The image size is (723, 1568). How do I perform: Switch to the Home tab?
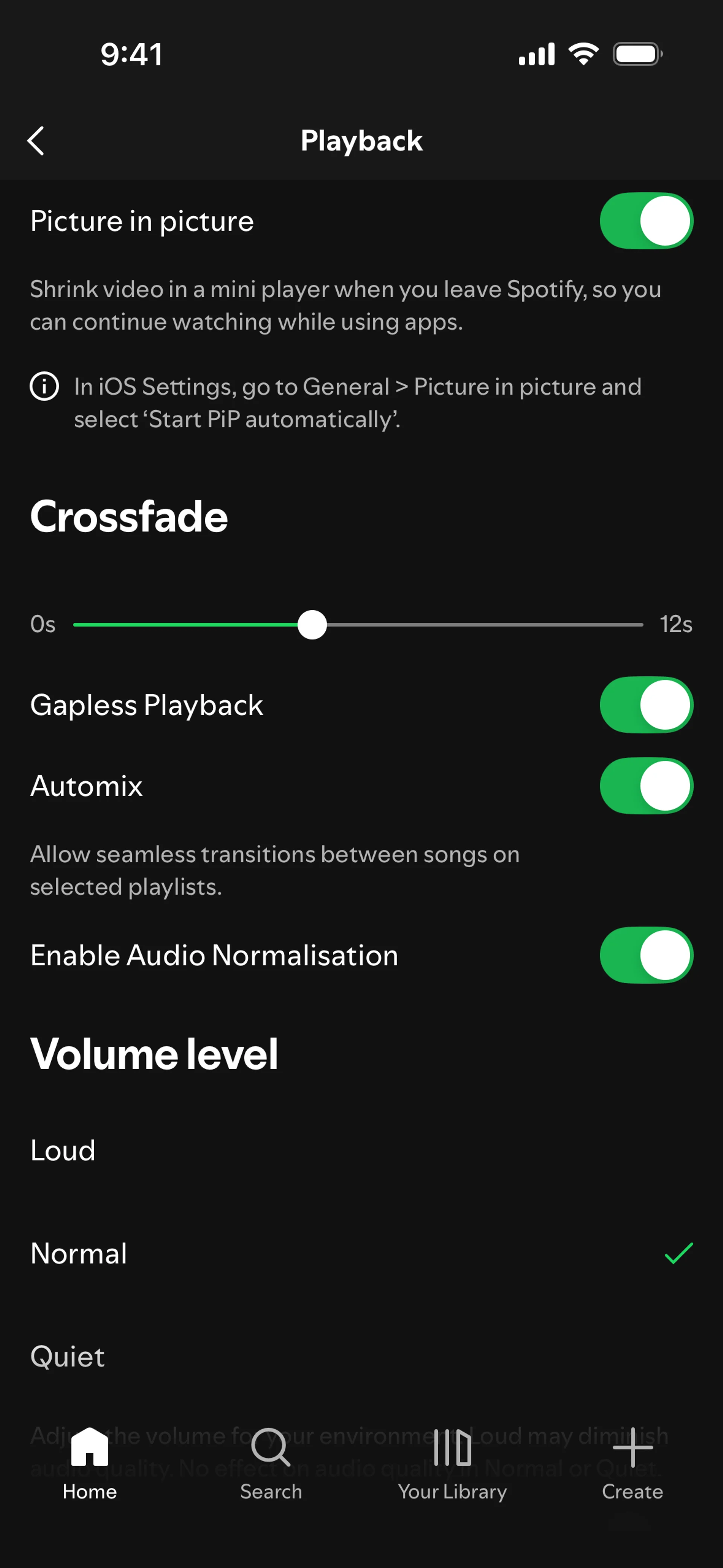90,1463
